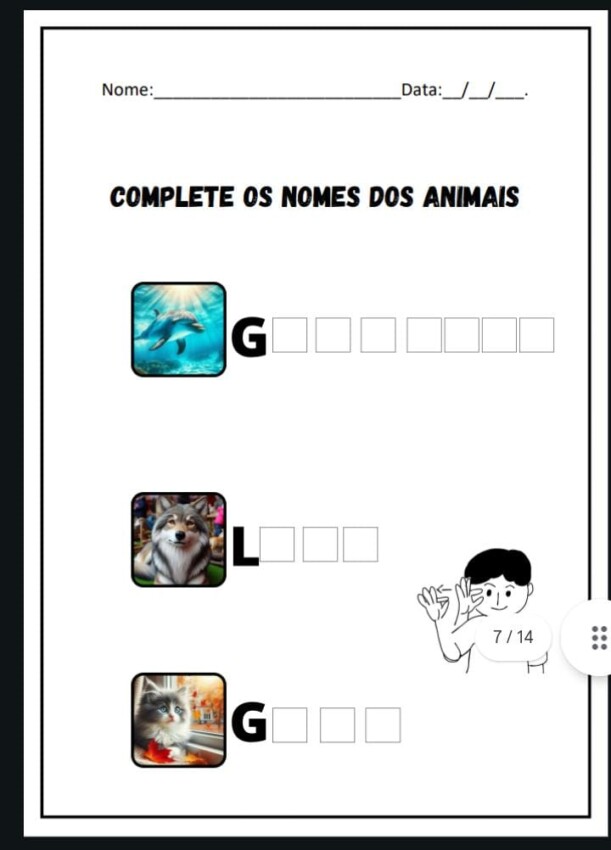Tap the six-dot scroll handle beside page counter

[x=599, y=637]
